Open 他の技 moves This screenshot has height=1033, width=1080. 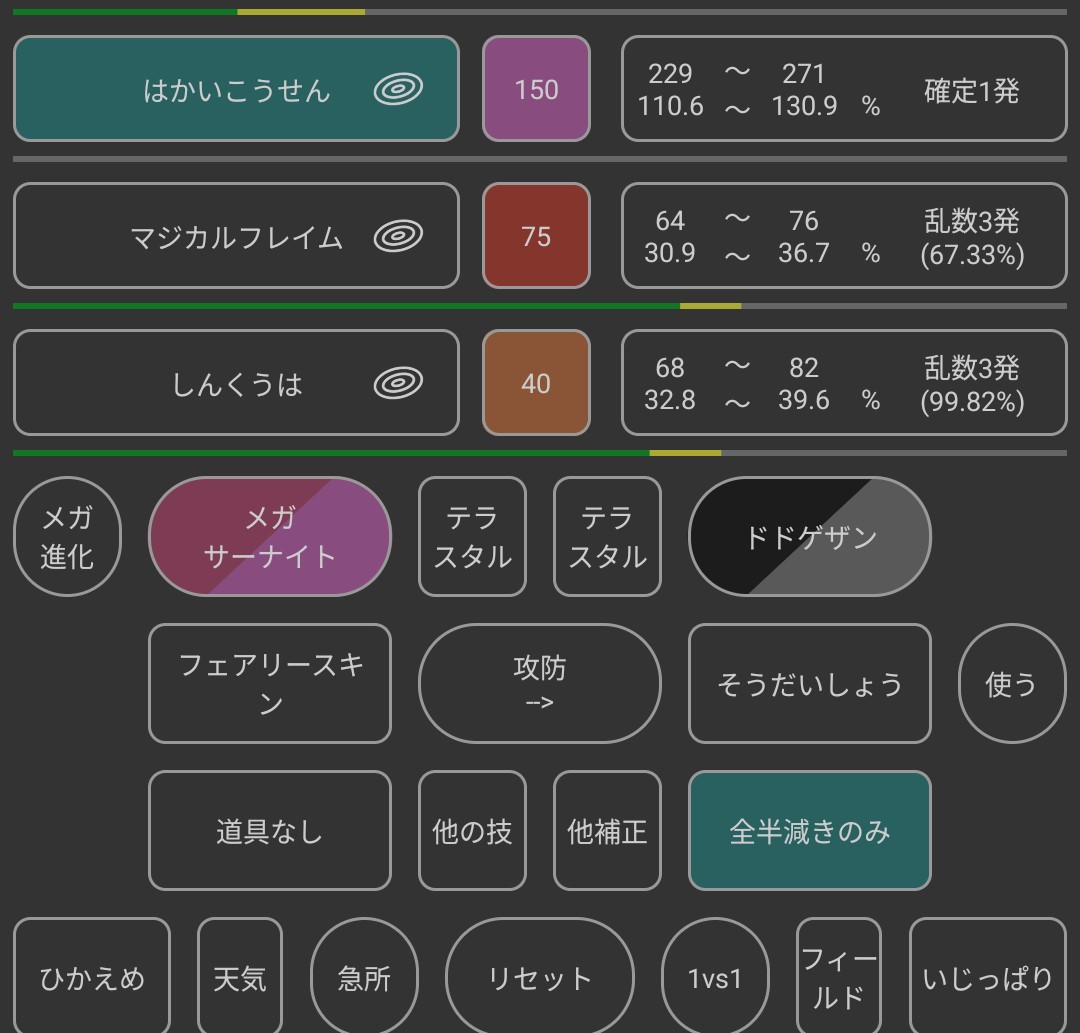tap(472, 831)
